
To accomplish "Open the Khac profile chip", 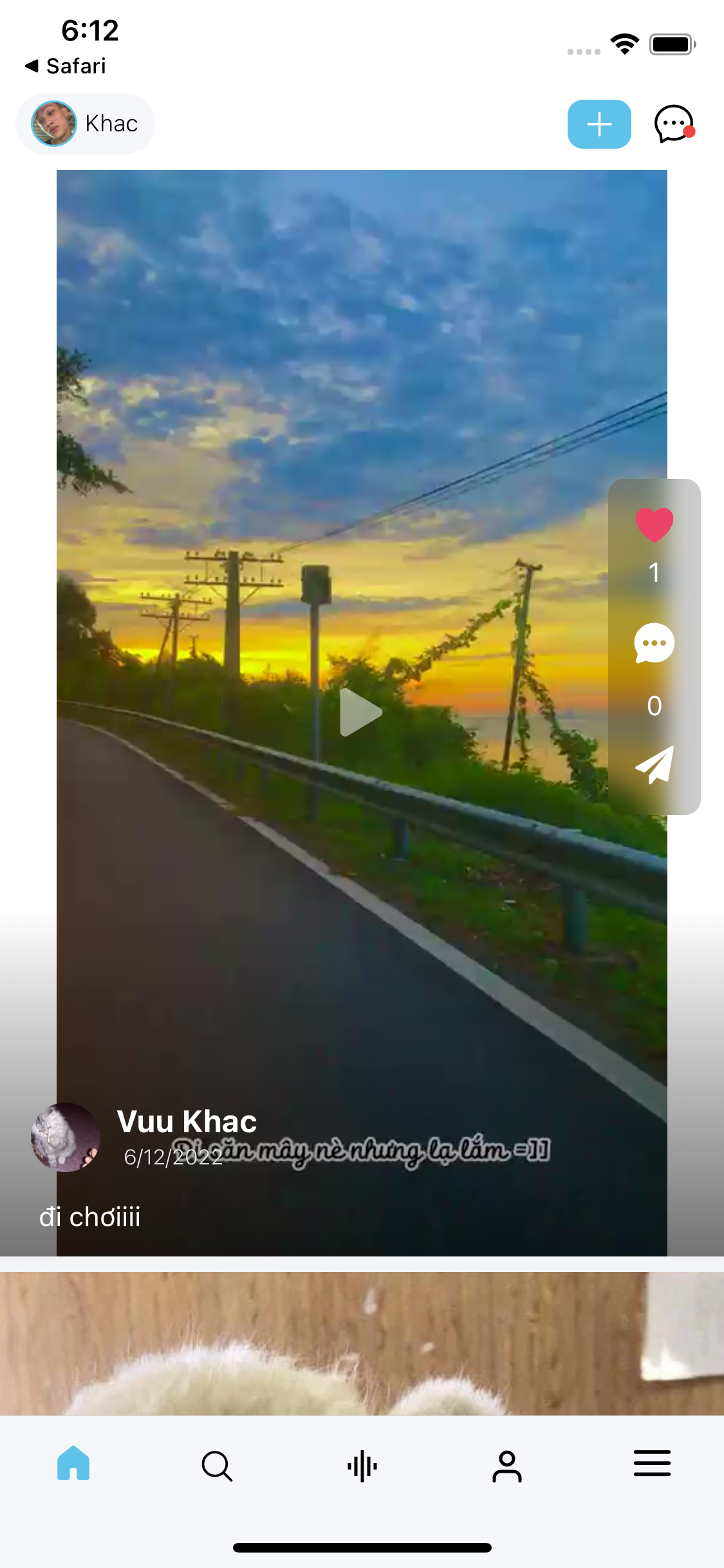I will 85,124.
